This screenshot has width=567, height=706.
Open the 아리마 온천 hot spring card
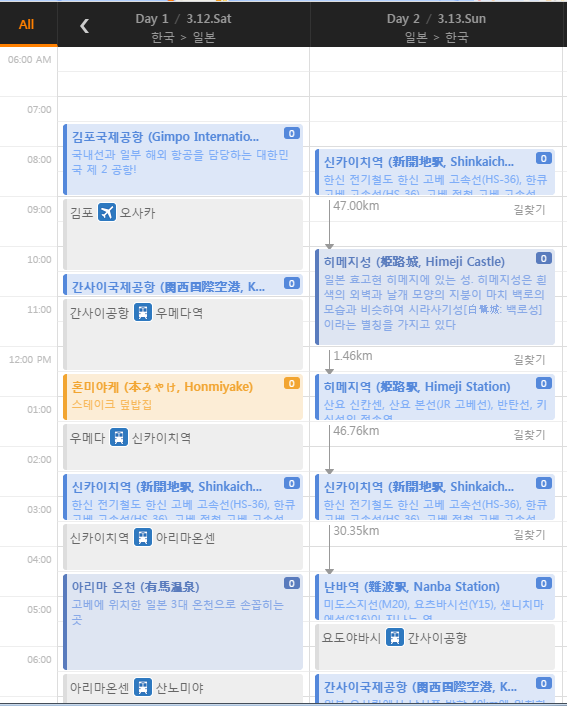tap(183, 622)
